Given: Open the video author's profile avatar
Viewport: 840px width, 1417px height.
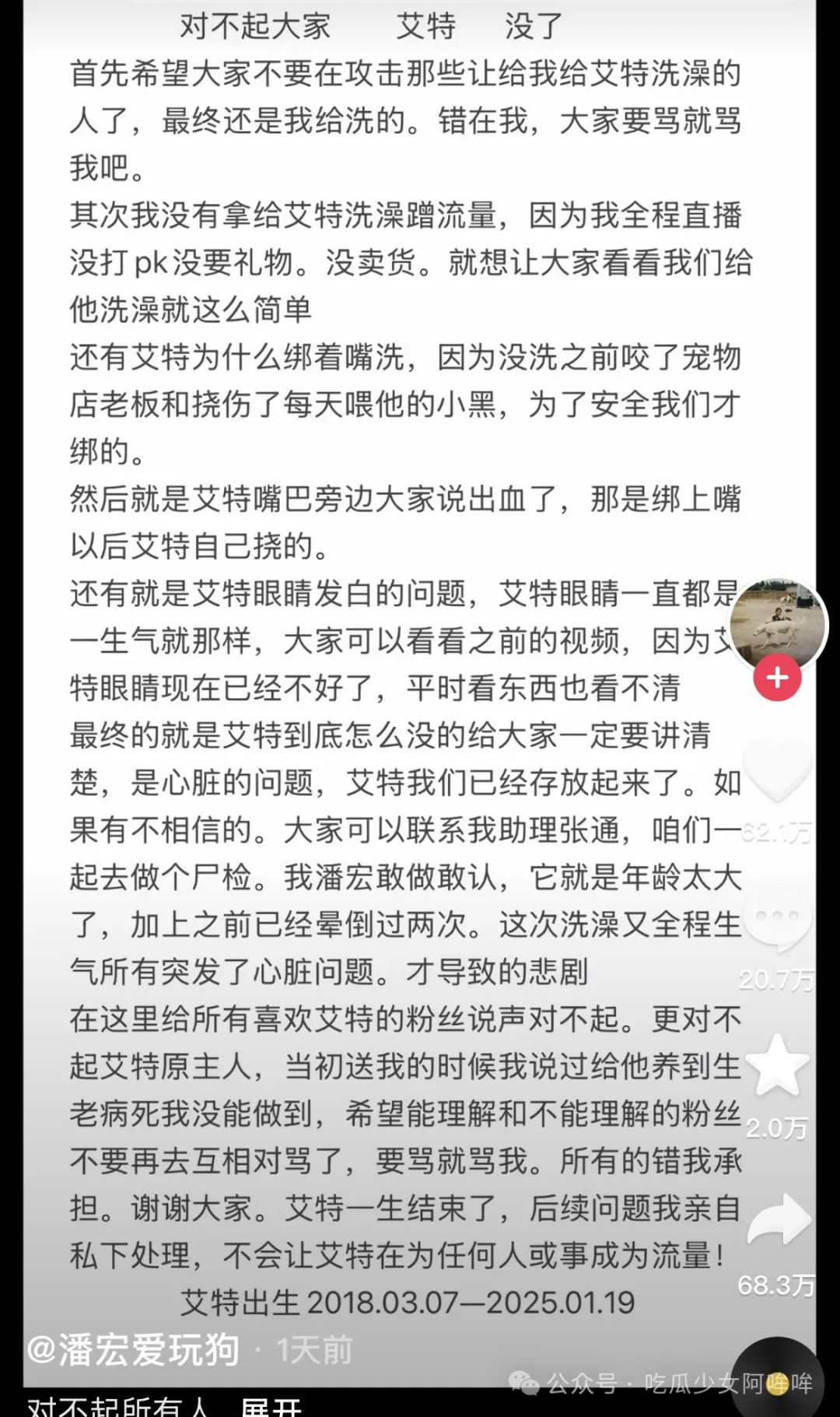Looking at the screenshot, I should click(x=779, y=623).
